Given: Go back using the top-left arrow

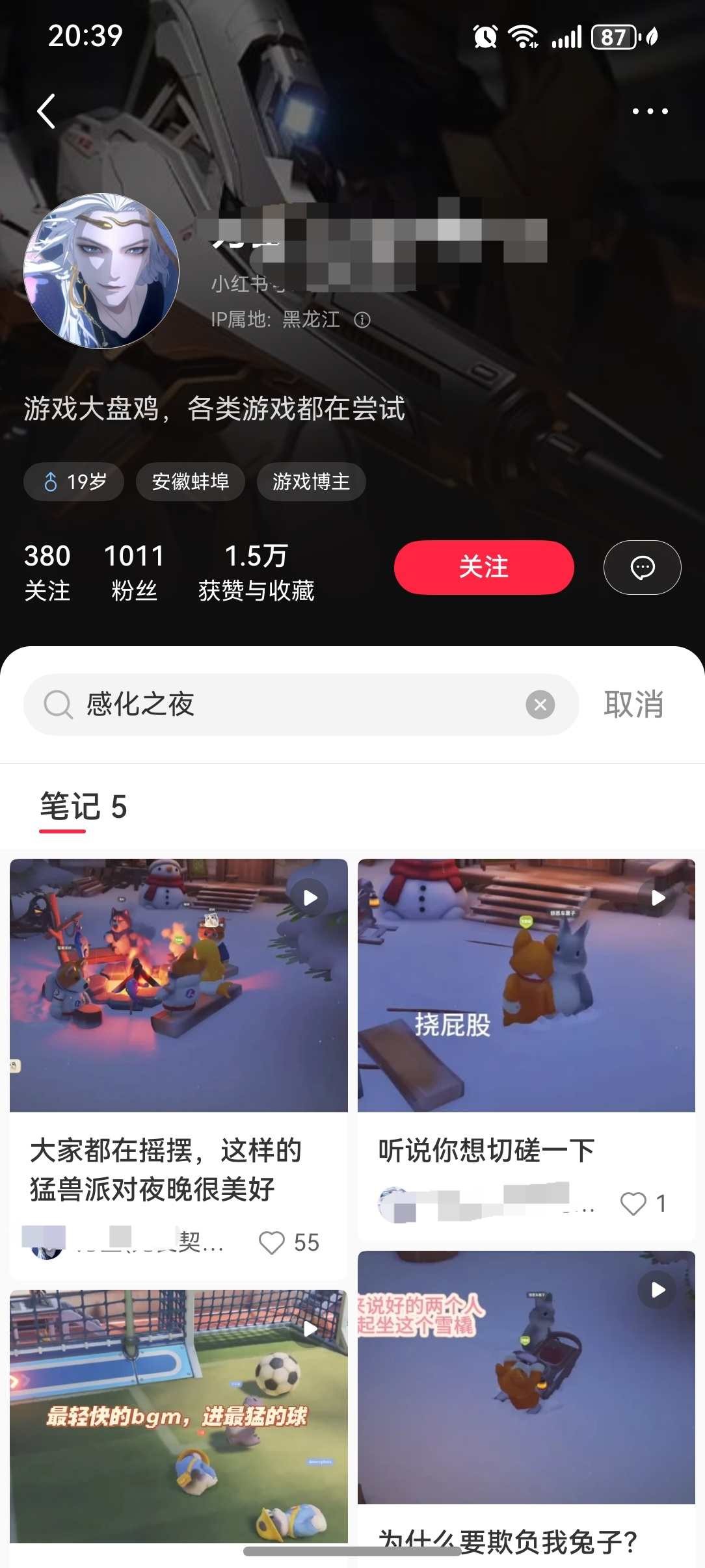Looking at the screenshot, I should point(46,111).
